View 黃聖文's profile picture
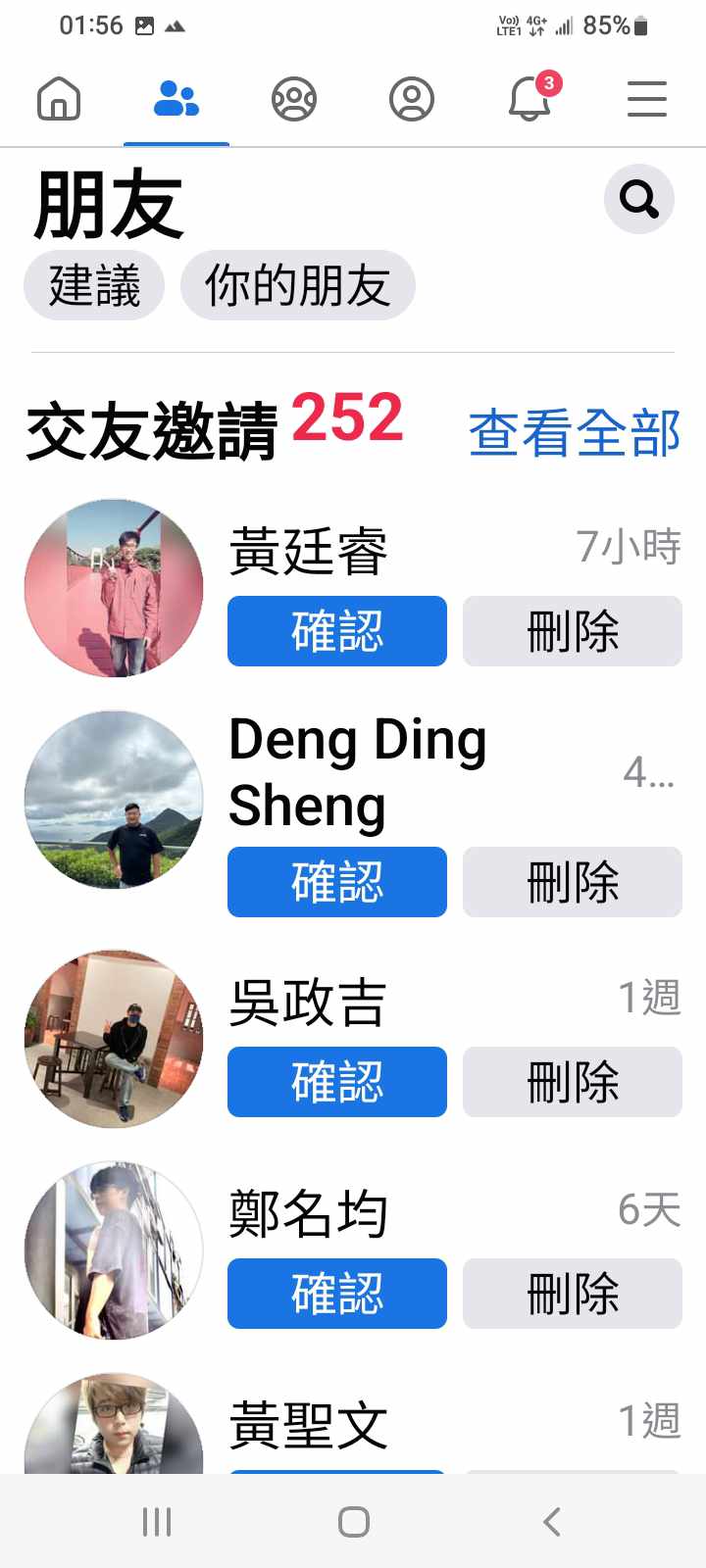Image resolution: width=706 pixels, height=1568 pixels. click(114, 1426)
